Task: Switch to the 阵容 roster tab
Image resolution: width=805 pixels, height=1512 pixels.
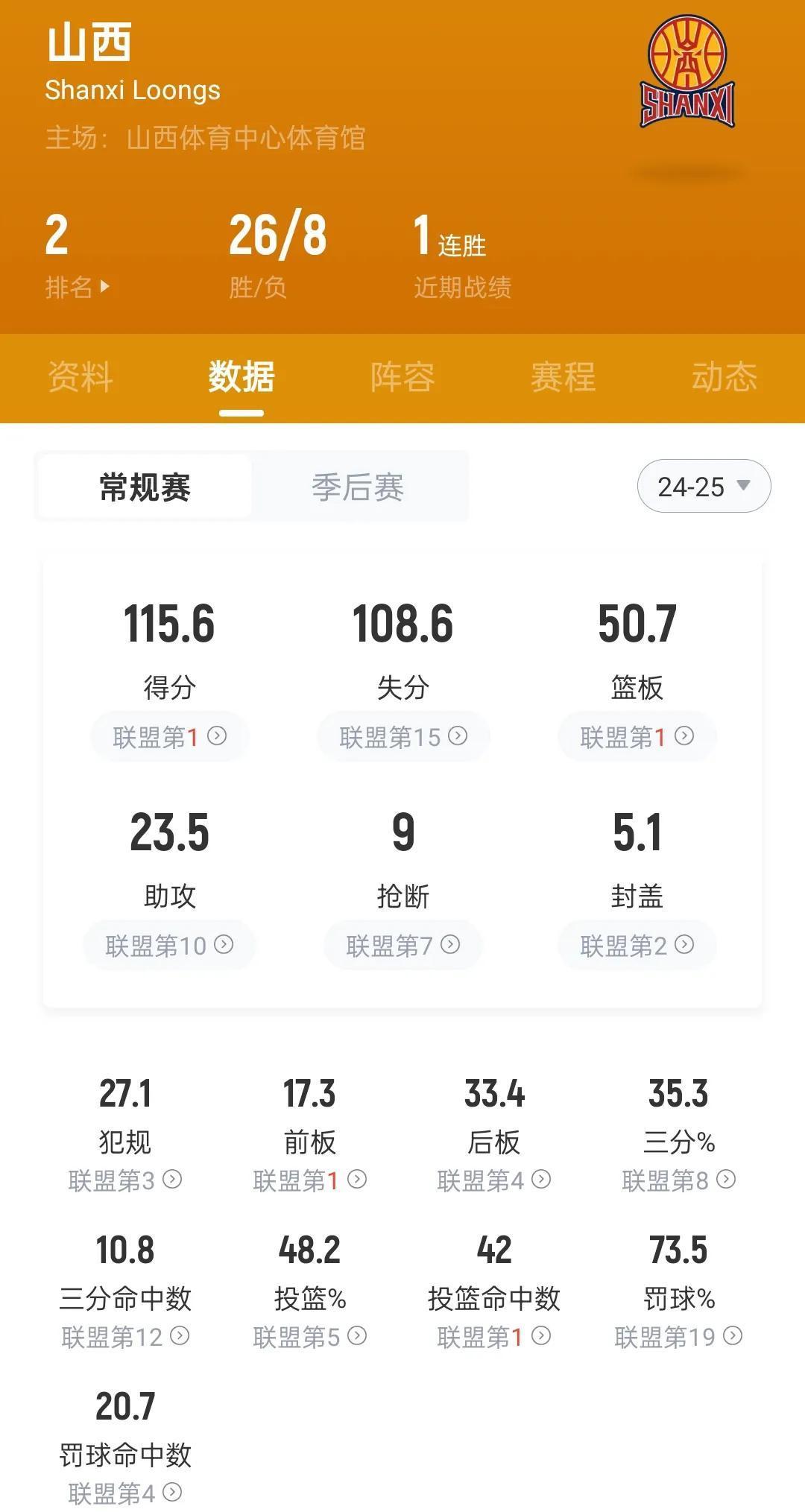Action: 402,377
